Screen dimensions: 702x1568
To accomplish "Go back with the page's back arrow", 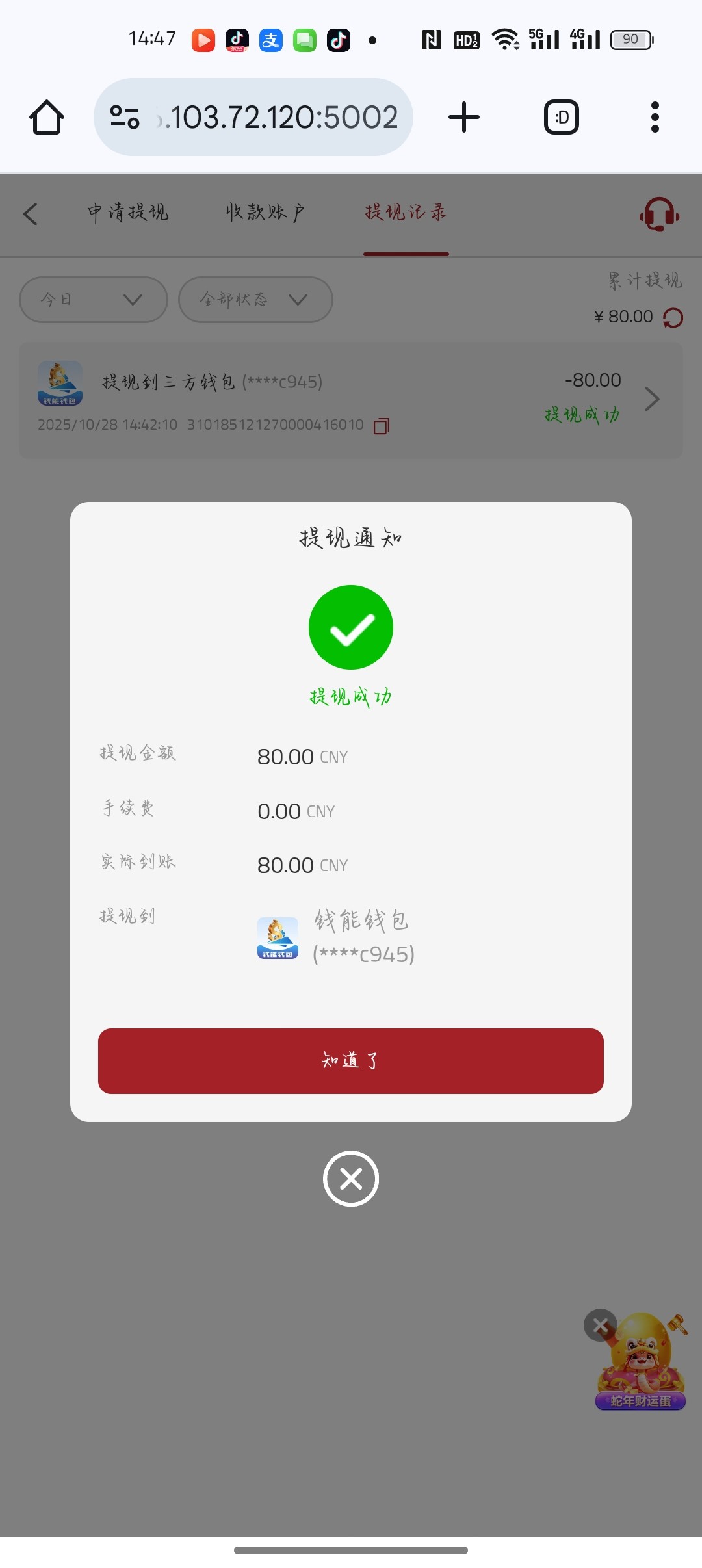I will coord(31,213).
